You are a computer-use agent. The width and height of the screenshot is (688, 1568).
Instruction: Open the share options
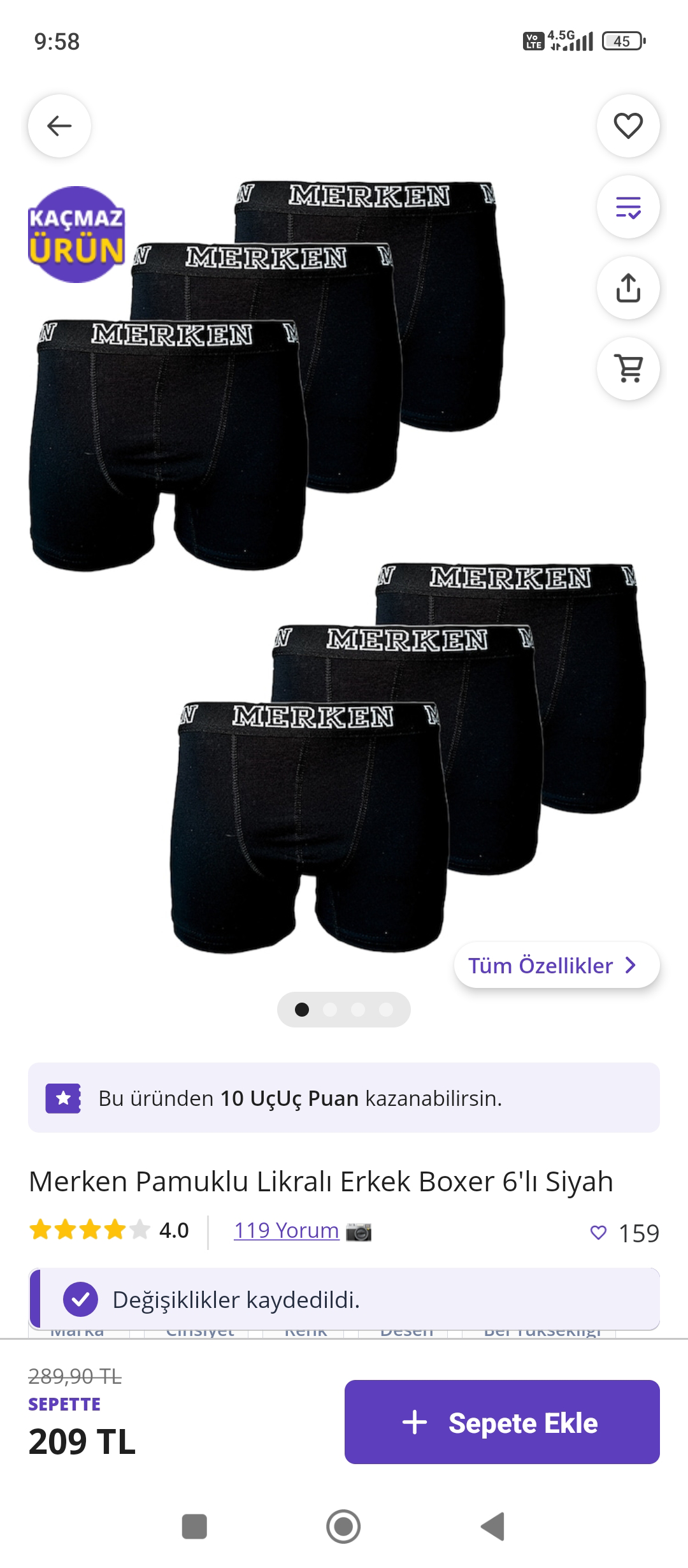(628, 287)
